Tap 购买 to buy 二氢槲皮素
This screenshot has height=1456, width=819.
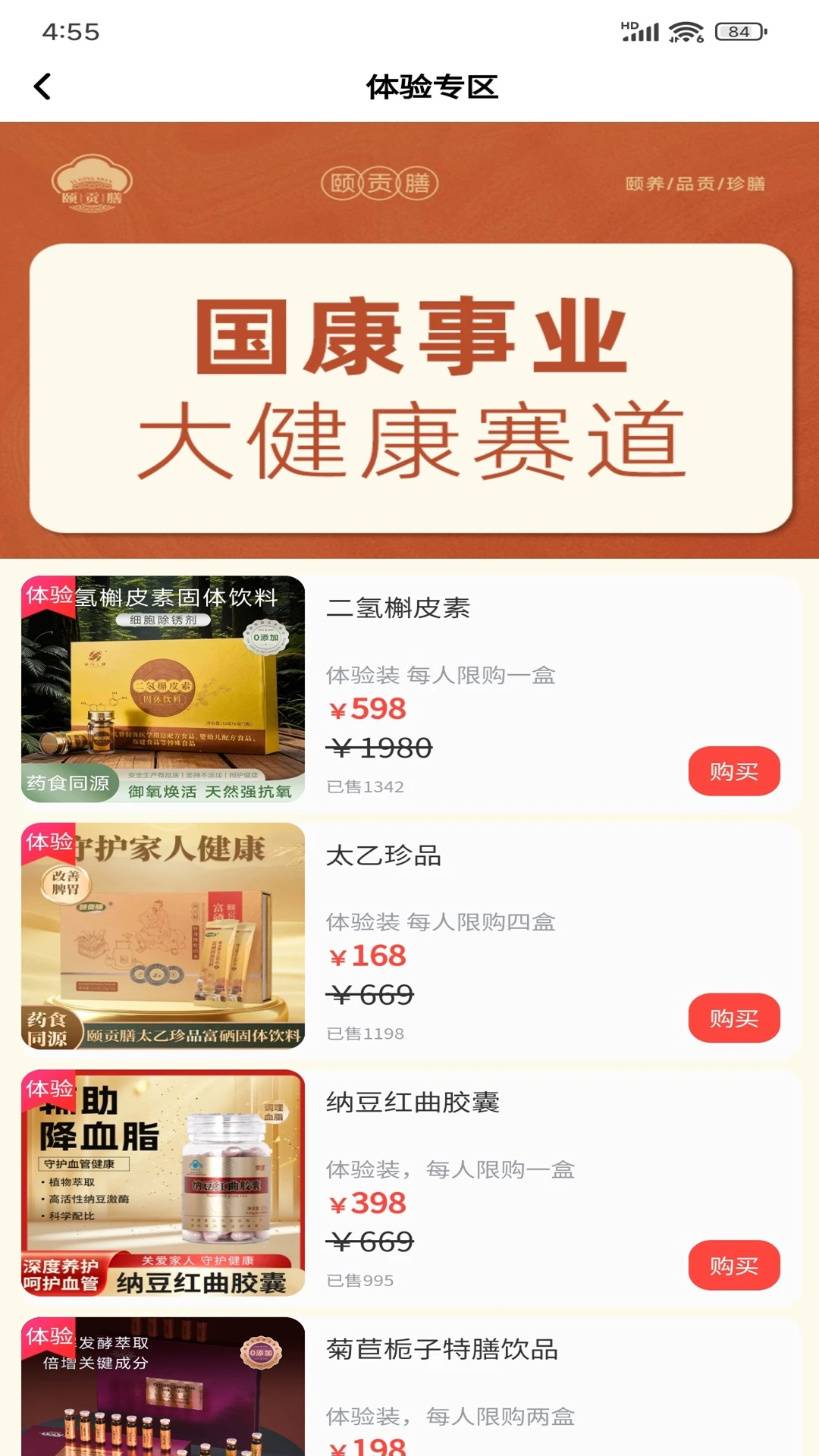[x=733, y=770]
